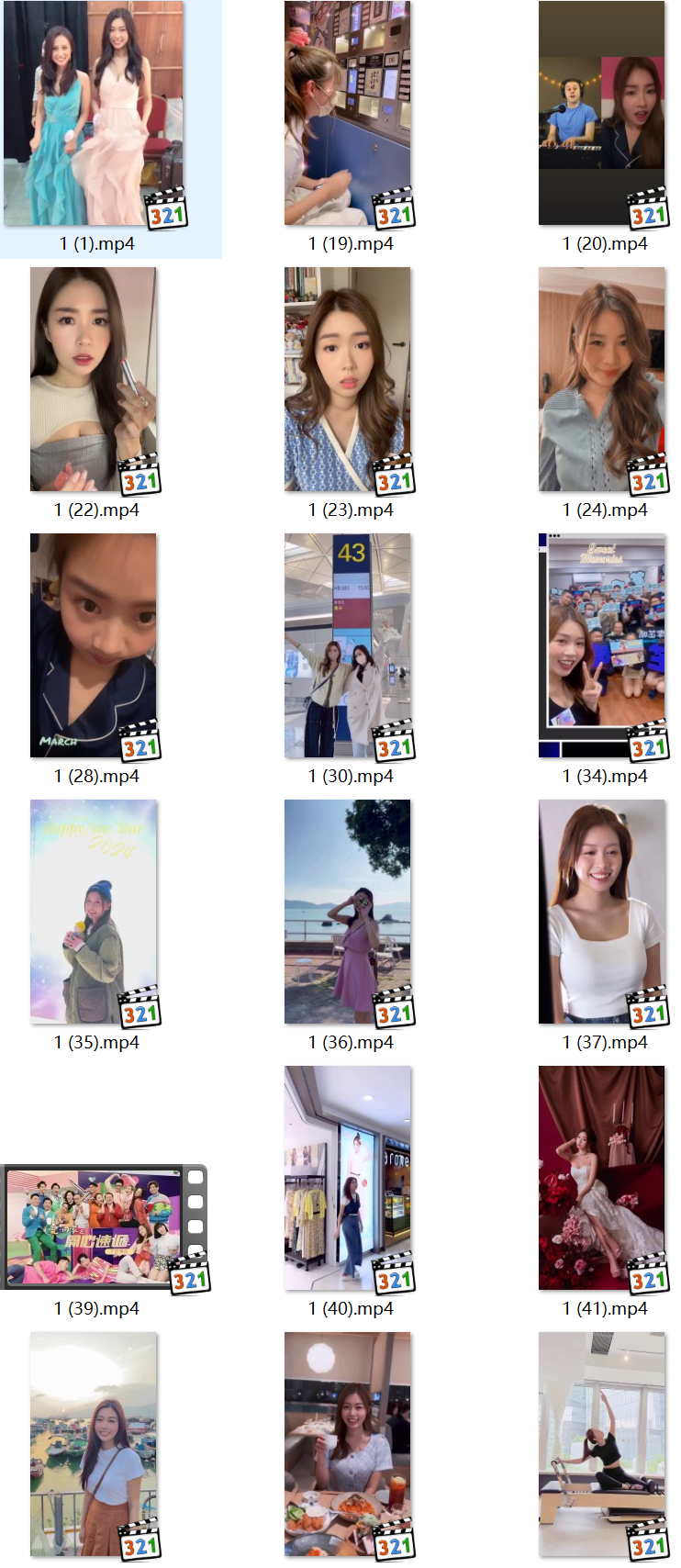Open video file 1 (34).mp4
The width and height of the screenshot is (681, 1568).
coord(602,646)
